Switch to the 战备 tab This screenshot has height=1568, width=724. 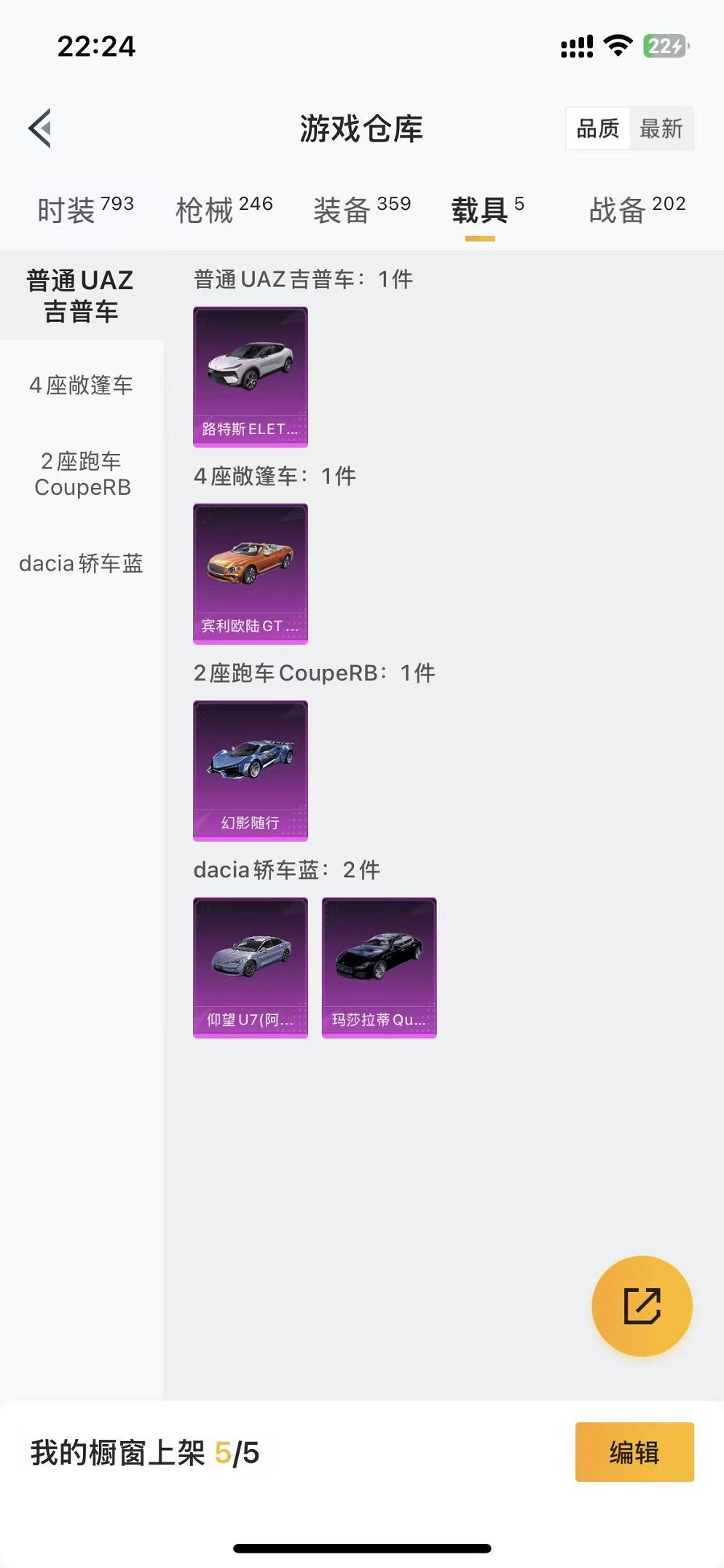pyautogui.click(x=637, y=210)
